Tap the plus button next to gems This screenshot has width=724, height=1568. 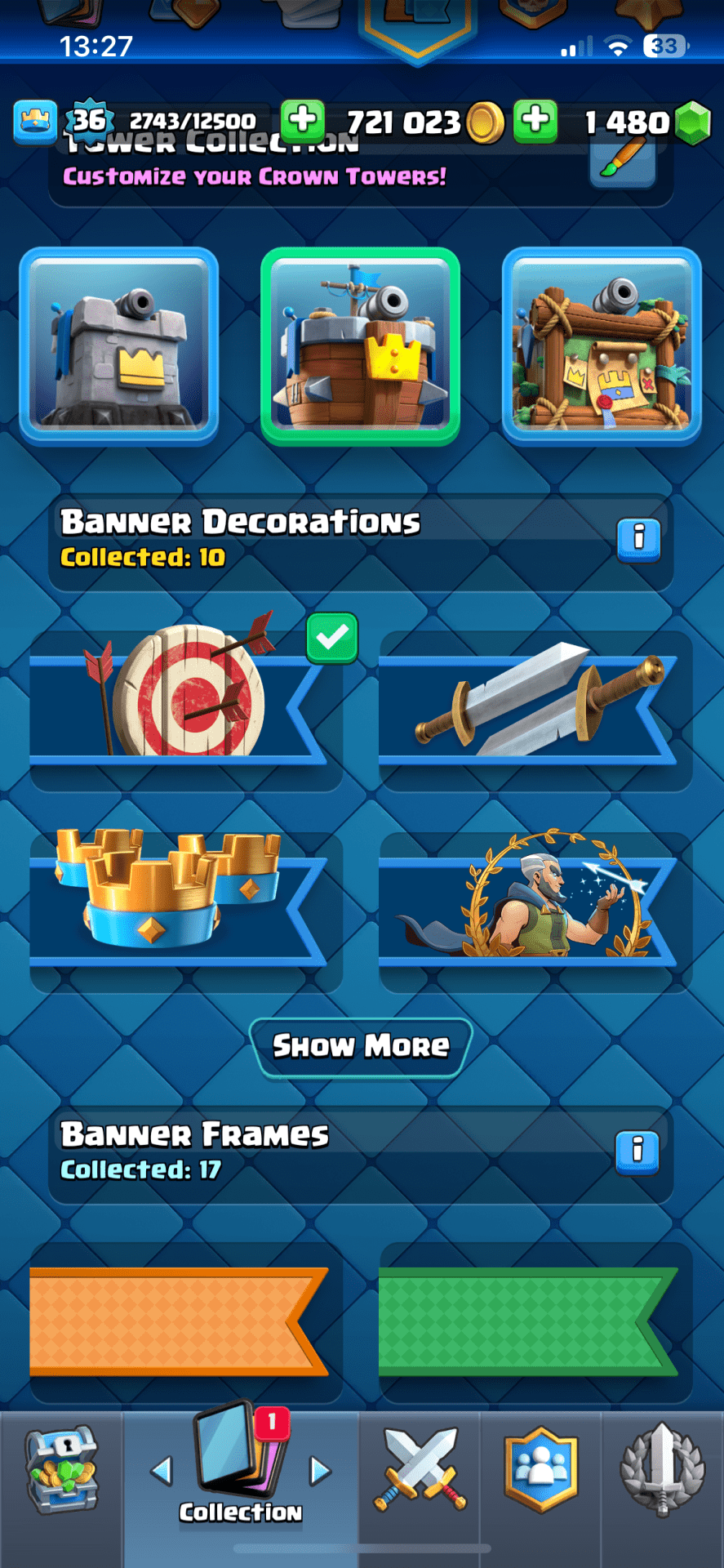(x=535, y=121)
